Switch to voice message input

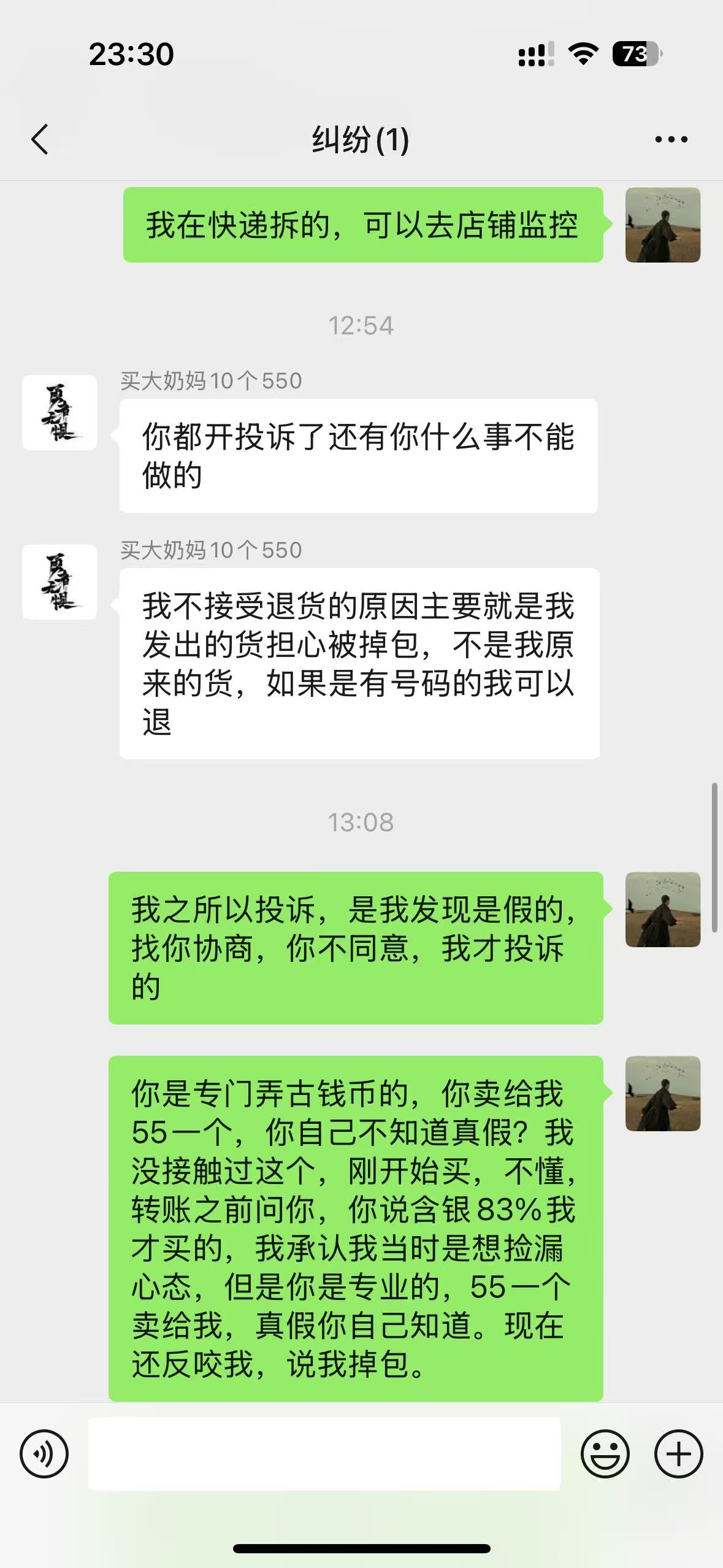(44, 1453)
